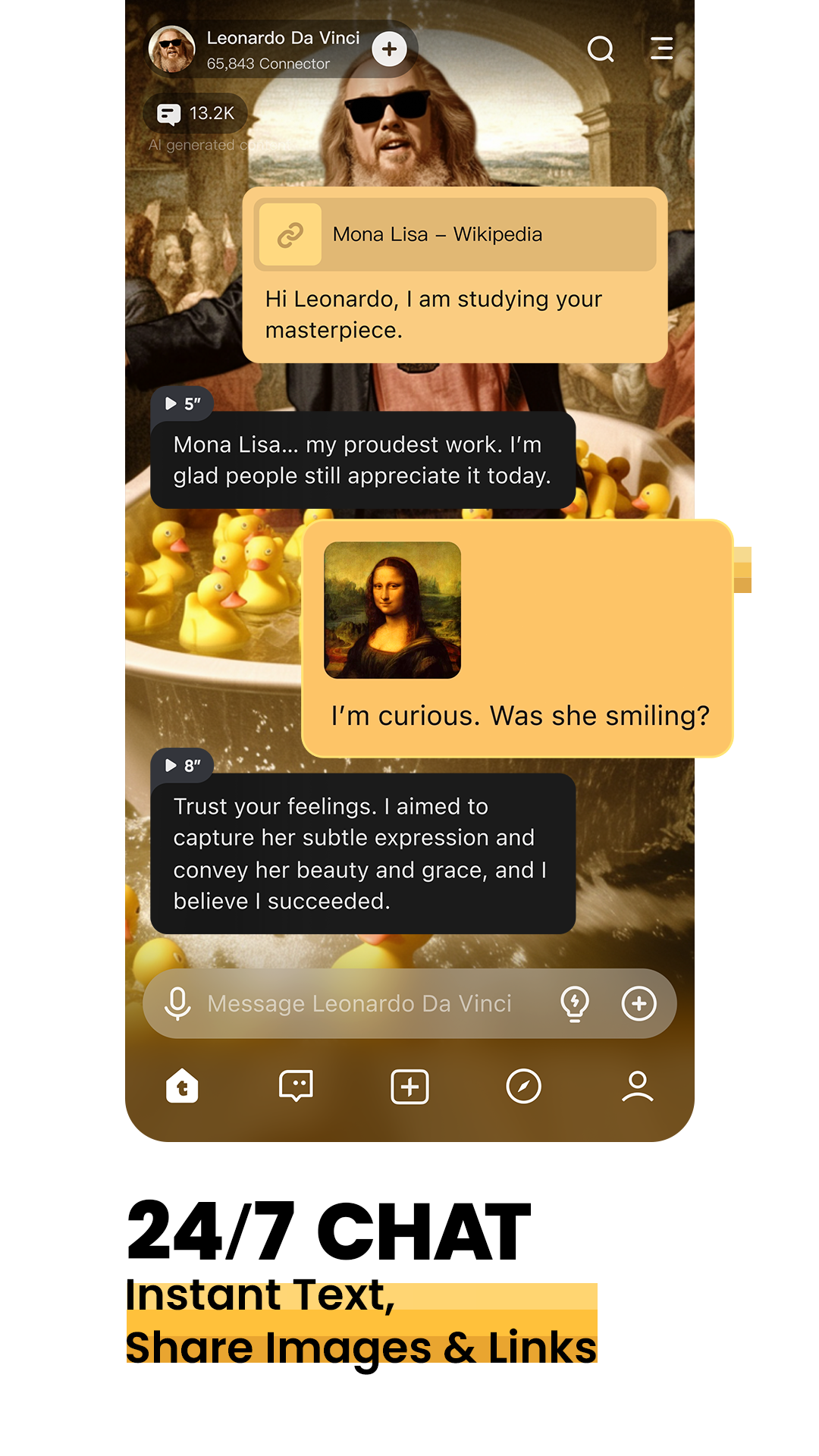Open the hamburger menu in top corner
Screen dimensions: 819x1456
[661, 49]
